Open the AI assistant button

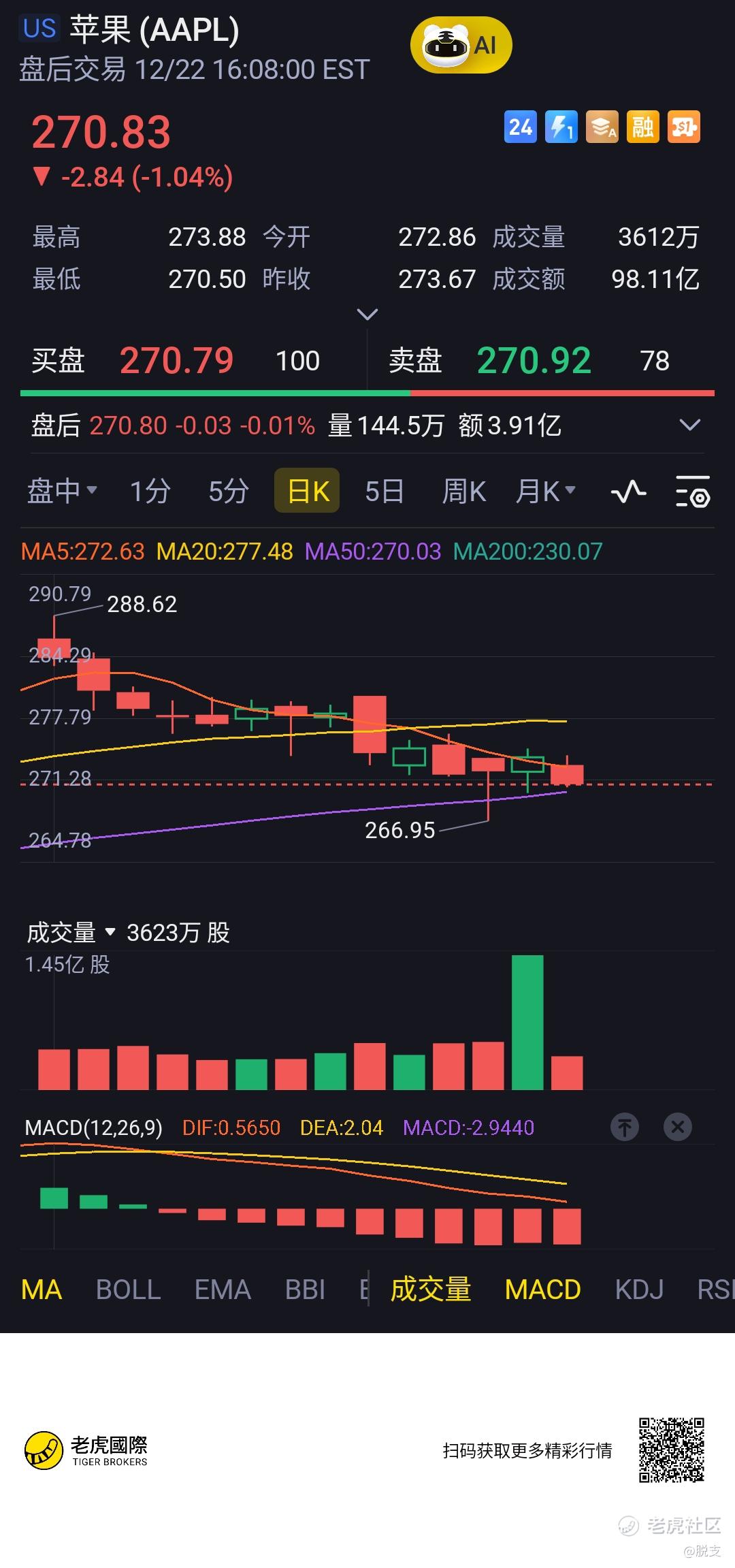pyautogui.click(x=461, y=46)
